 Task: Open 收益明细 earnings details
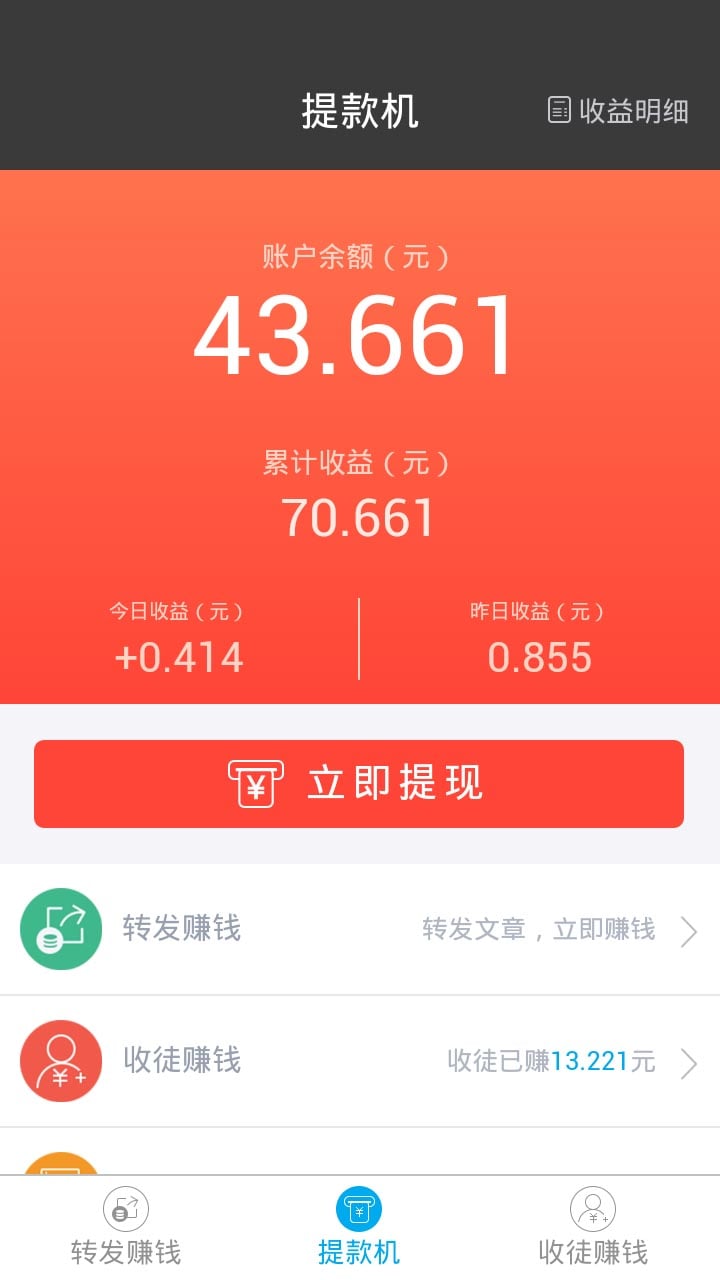[x=619, y=111]
